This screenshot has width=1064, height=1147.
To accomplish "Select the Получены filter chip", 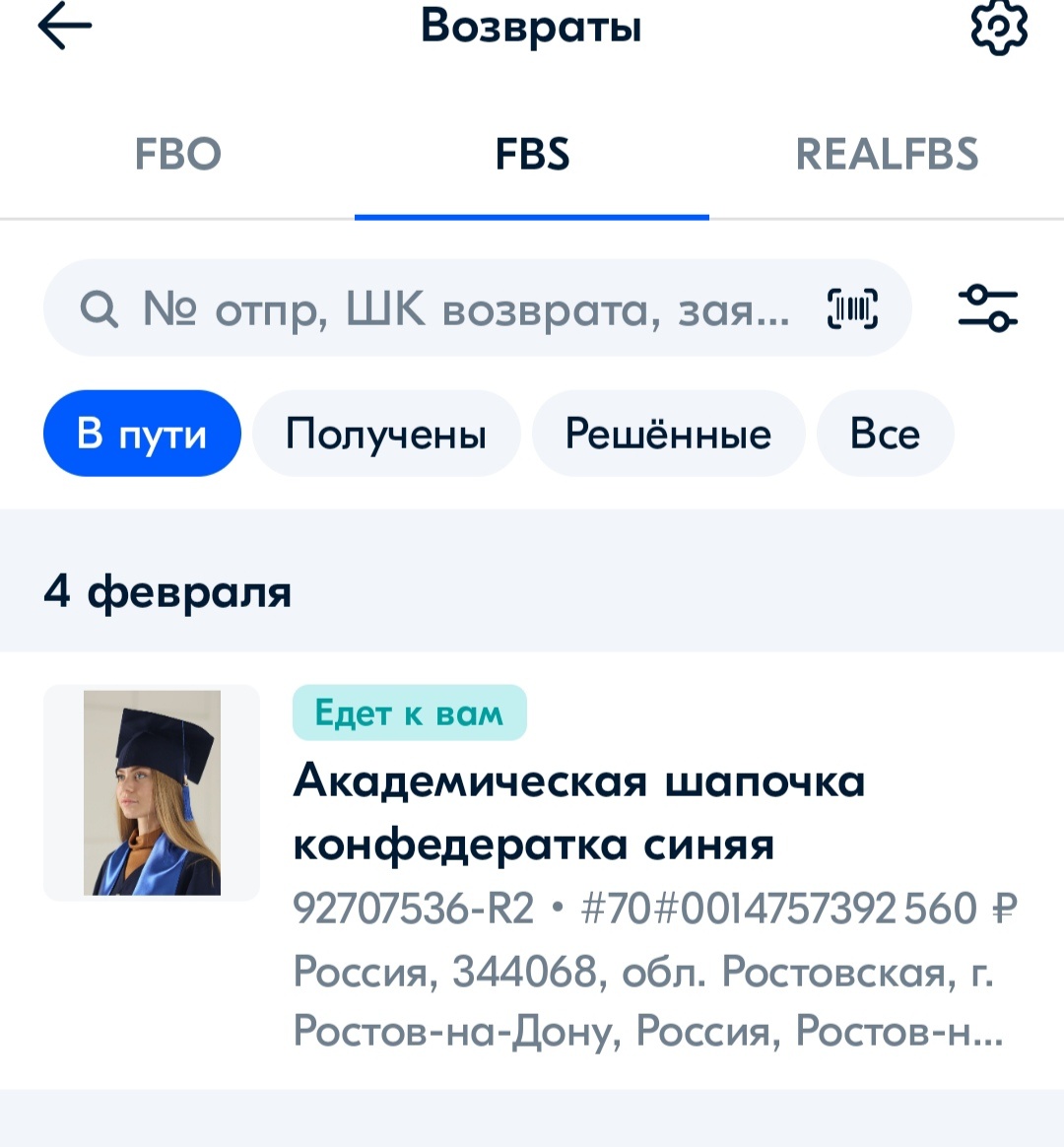I will coord(385,433).
